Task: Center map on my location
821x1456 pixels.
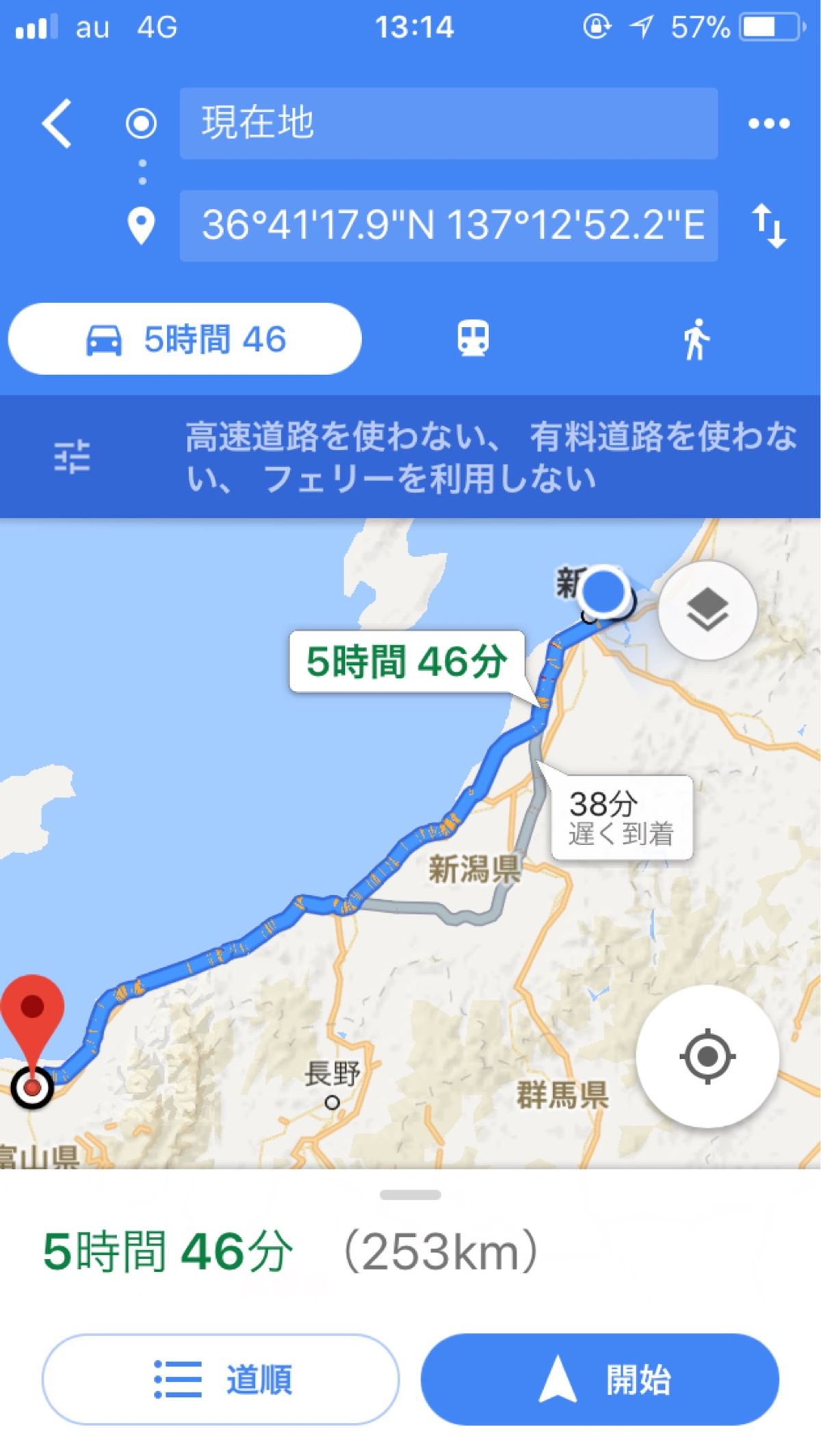Action: 707,1057
